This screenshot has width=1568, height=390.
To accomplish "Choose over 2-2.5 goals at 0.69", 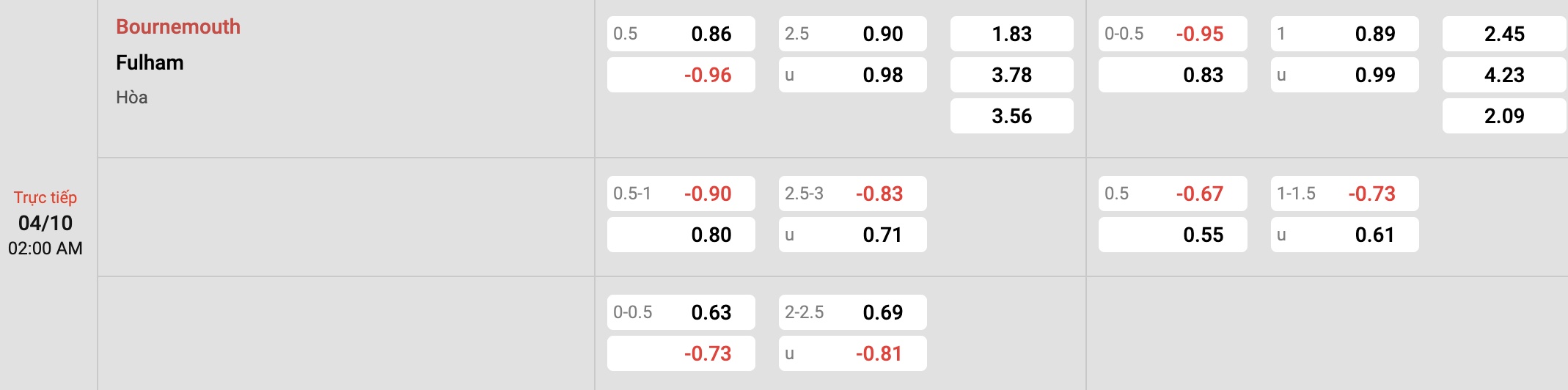I will (x=853, y=312).
